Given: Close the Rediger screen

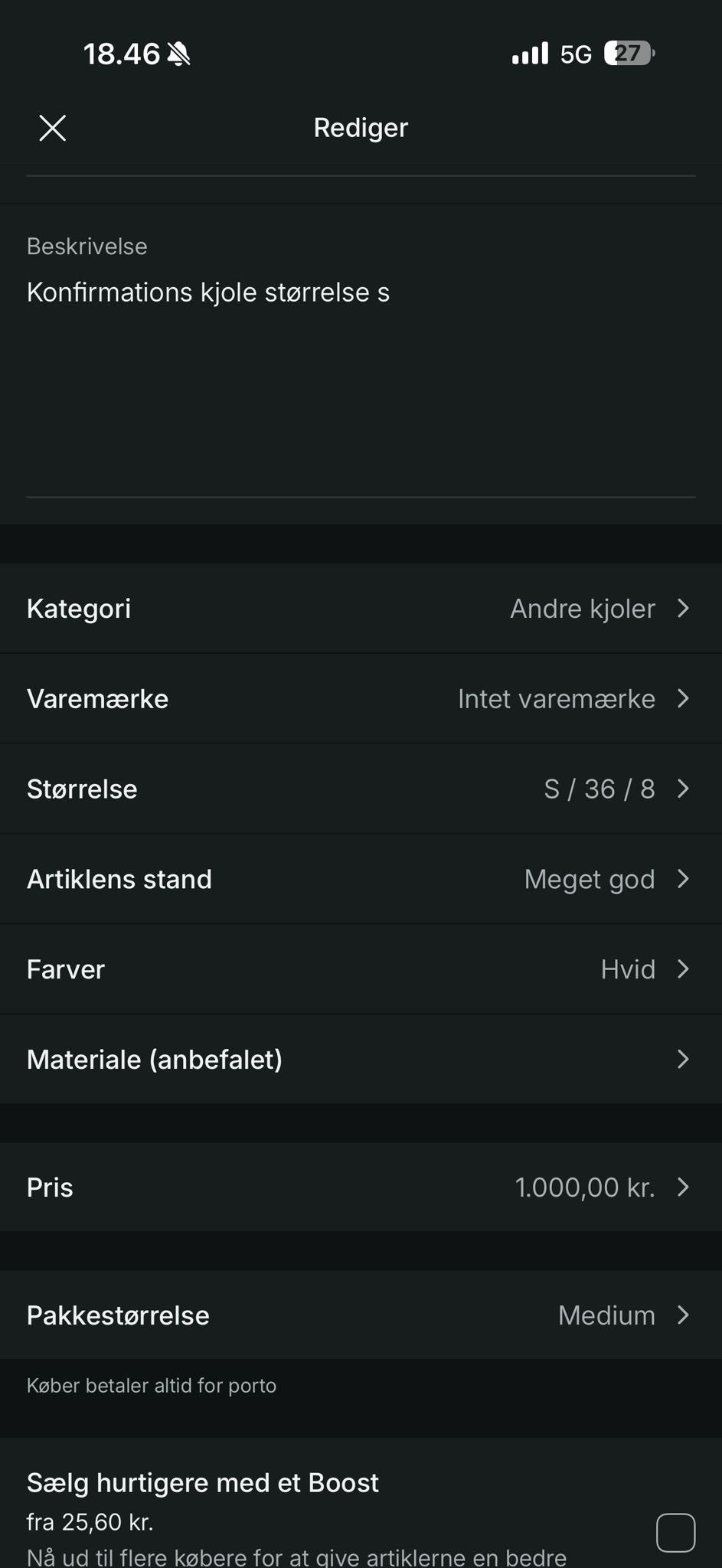Looking at the screenshot, I should 52,128.
